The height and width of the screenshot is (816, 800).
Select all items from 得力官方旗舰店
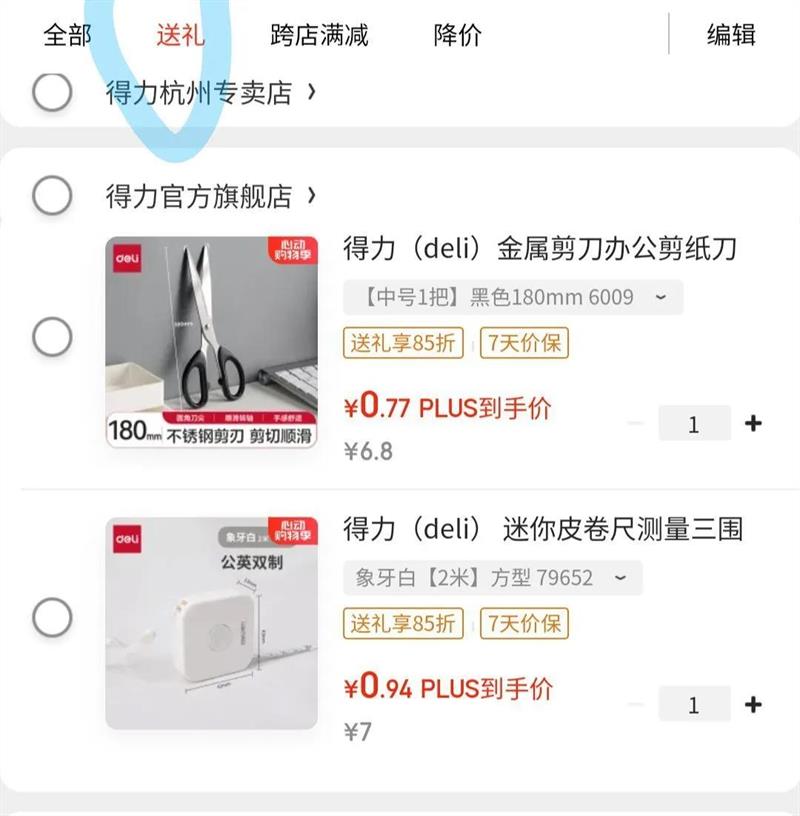point(52,195)
